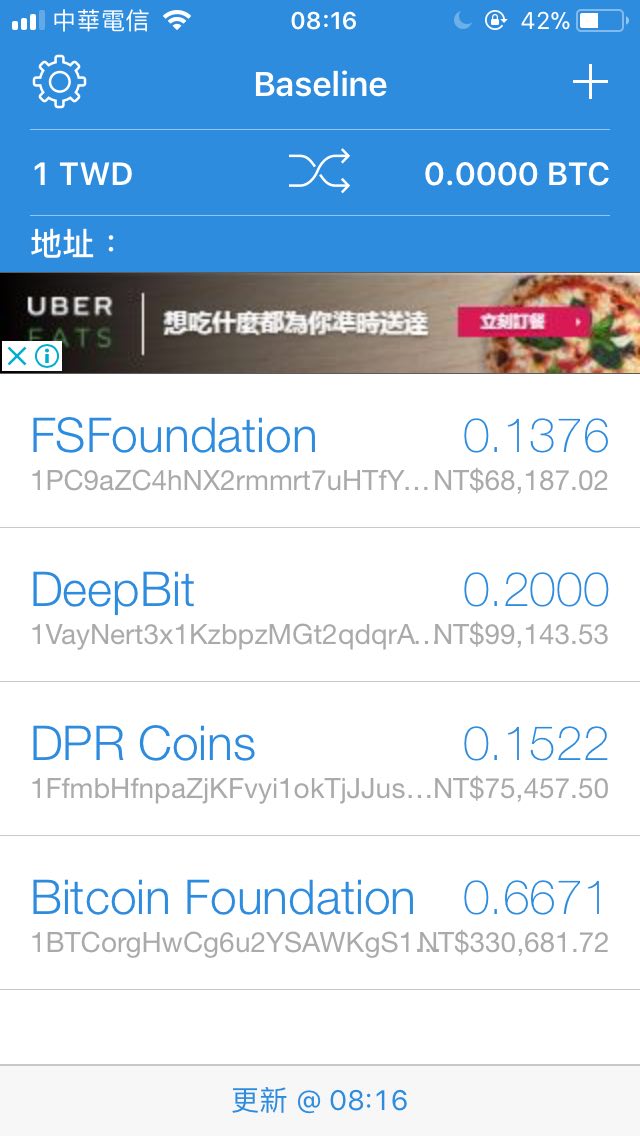Open the DPR Coins address row
The image size is (640, 1136).
[x=320, y=759]
